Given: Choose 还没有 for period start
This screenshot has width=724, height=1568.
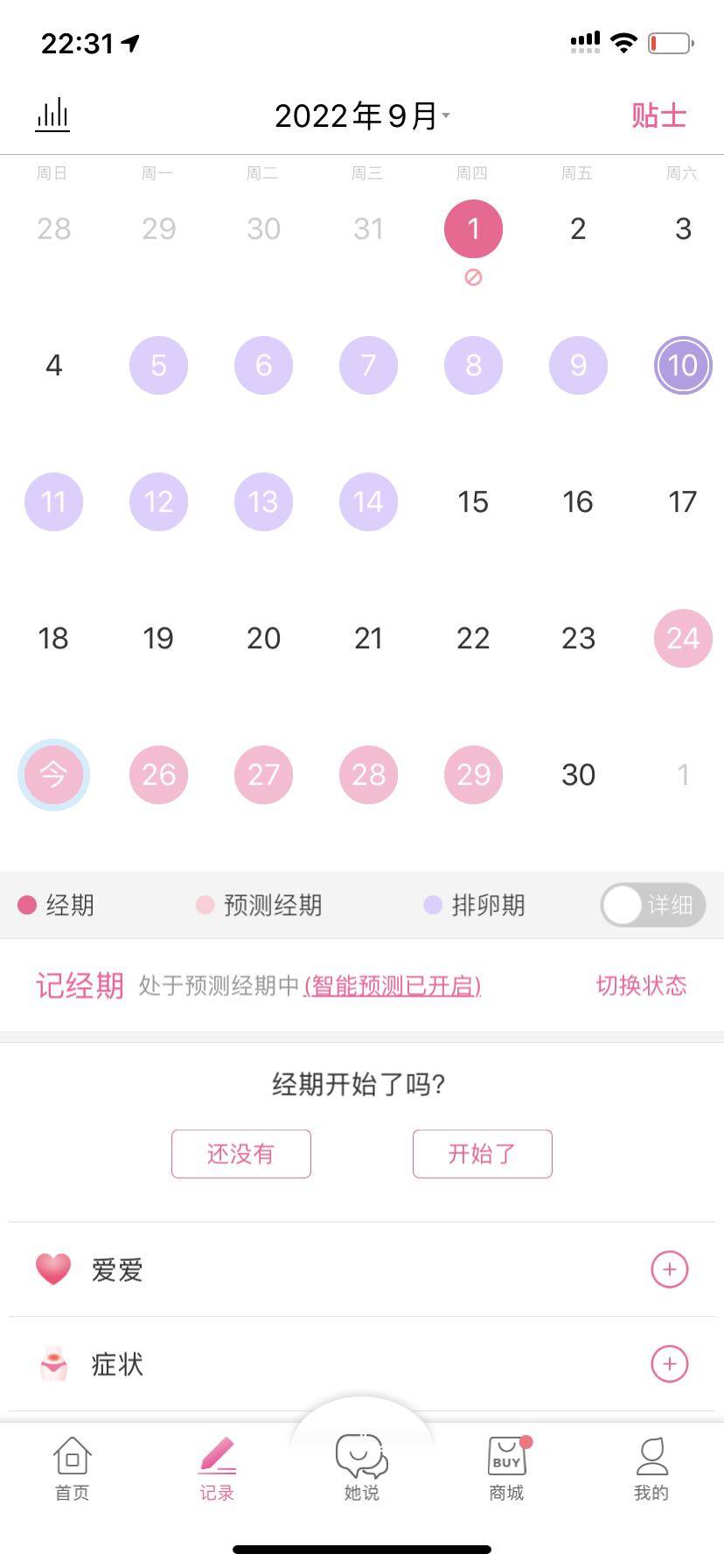Looking at the screenshot, I should coord(240,1153).
